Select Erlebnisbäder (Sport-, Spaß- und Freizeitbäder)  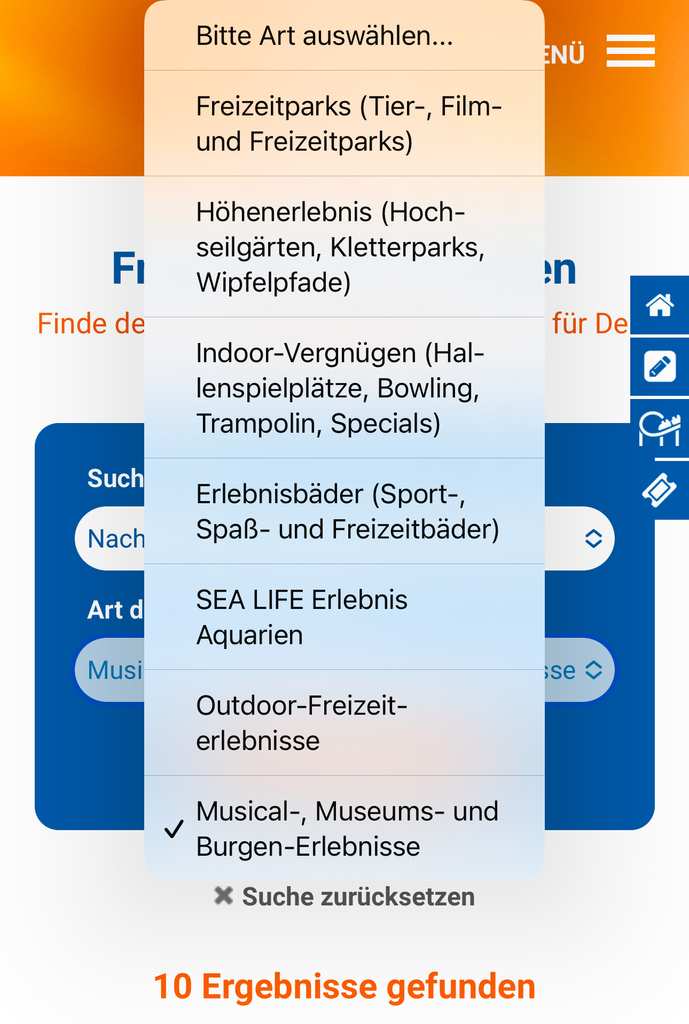tap(345, 511)
